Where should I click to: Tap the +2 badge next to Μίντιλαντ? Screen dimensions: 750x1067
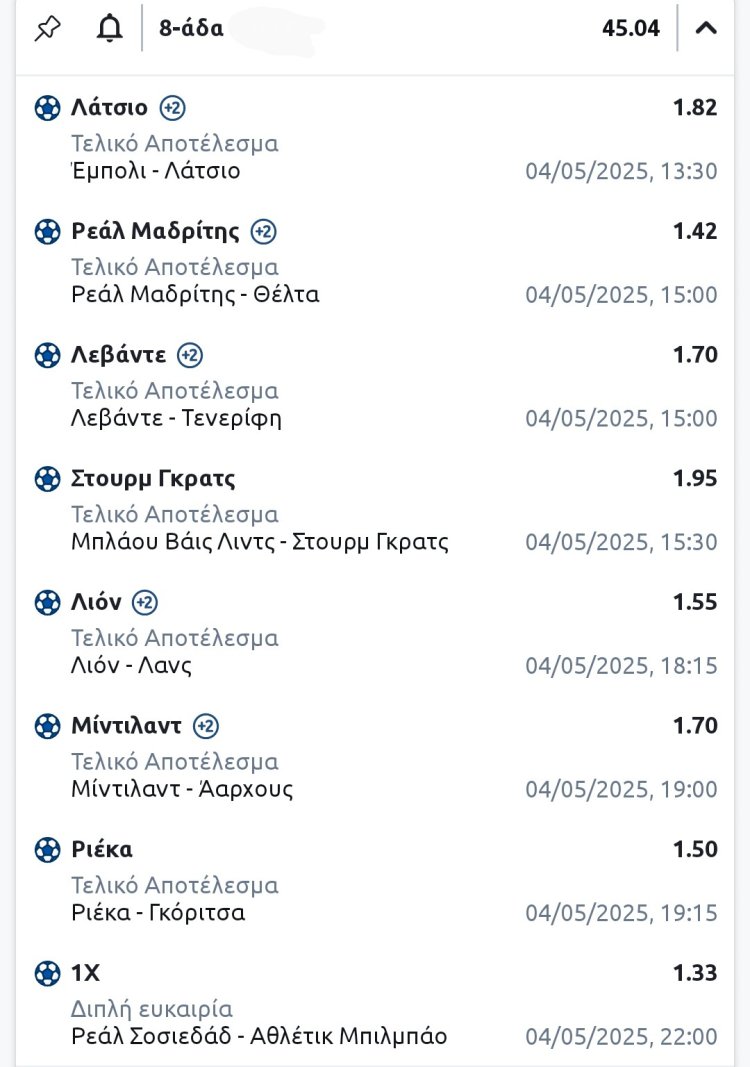pyautogui.click(x=205, y=726)
